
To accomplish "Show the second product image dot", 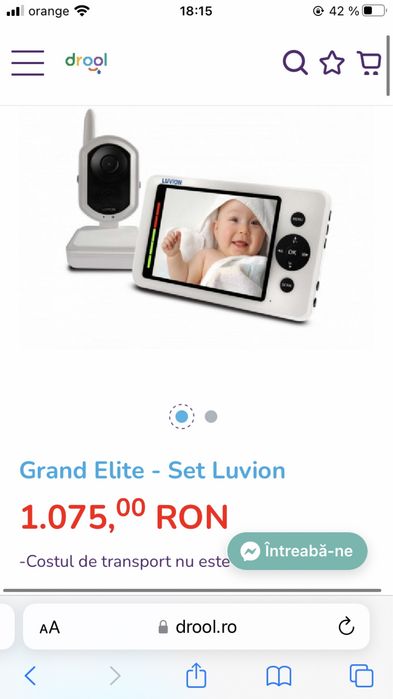I will (211, 416).
